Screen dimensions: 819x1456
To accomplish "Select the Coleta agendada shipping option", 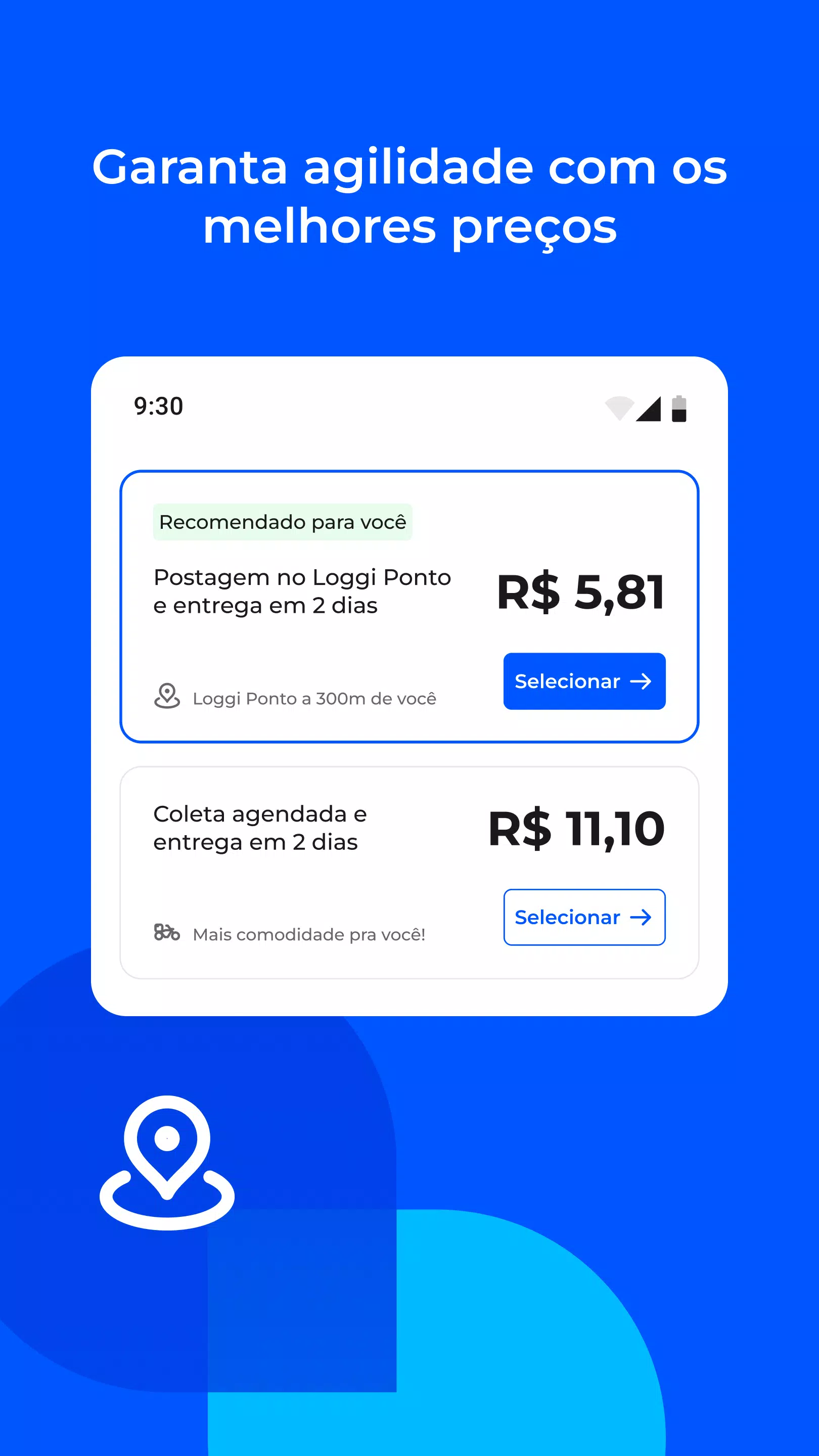I will coord(584,918).
